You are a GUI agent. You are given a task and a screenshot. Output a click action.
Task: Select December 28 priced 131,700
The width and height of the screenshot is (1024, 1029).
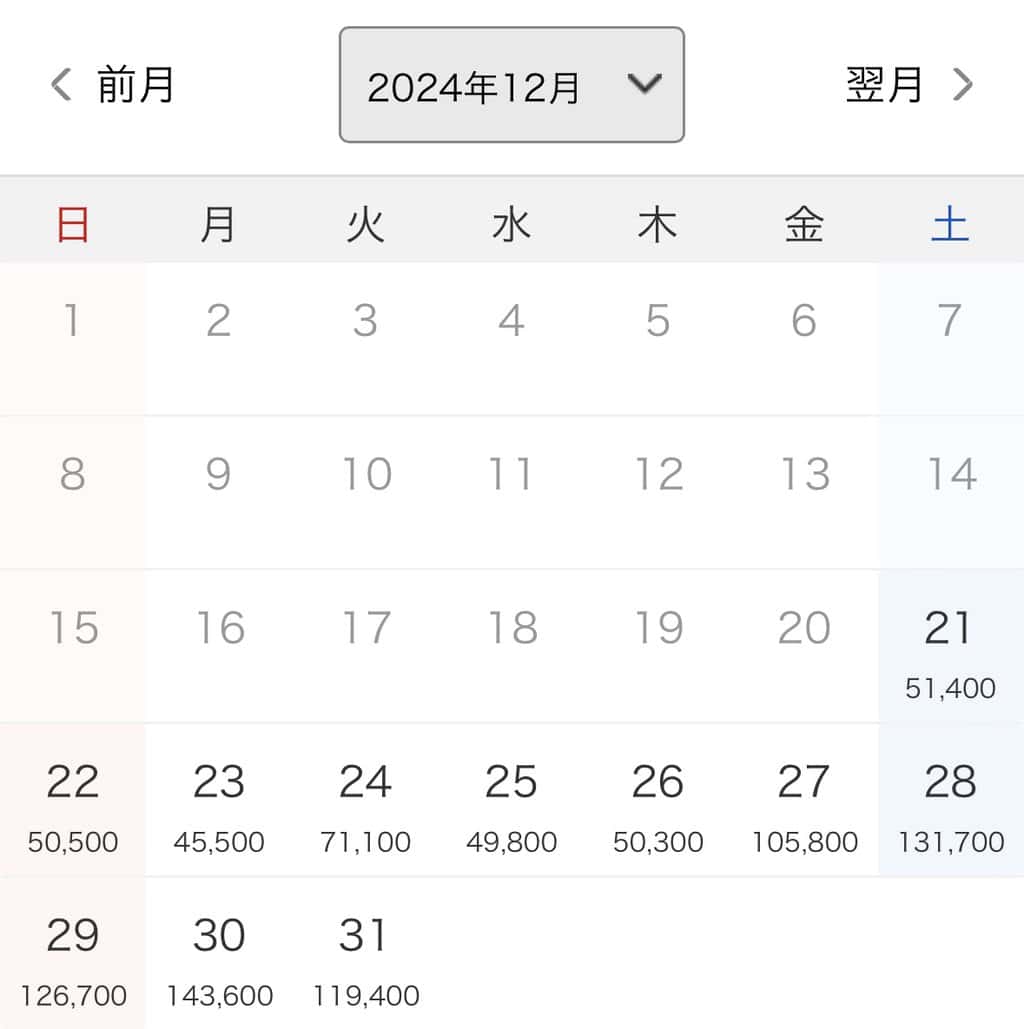(949, 802)
